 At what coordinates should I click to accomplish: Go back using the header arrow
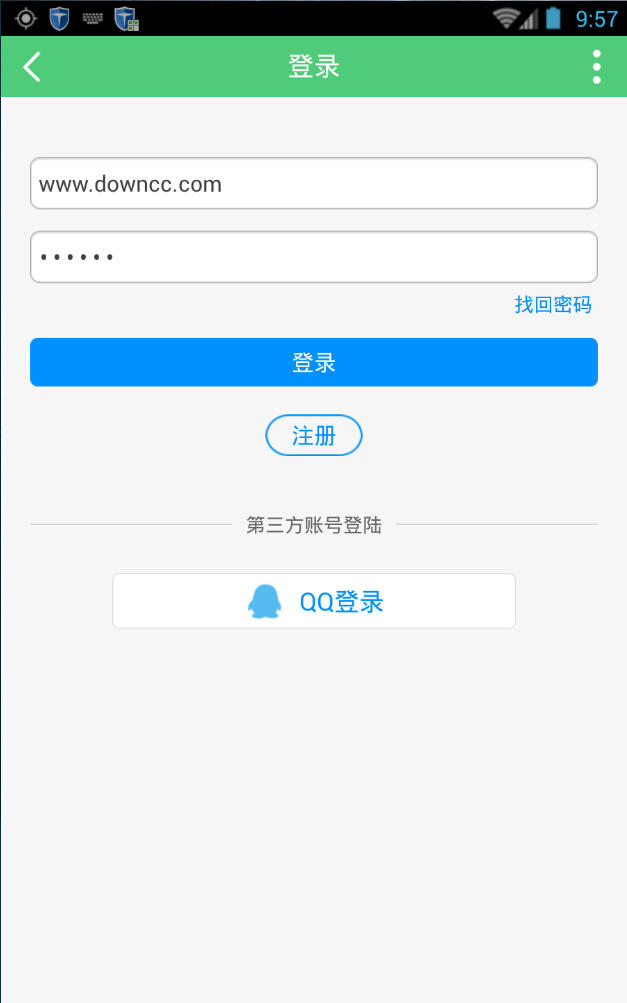33,67
